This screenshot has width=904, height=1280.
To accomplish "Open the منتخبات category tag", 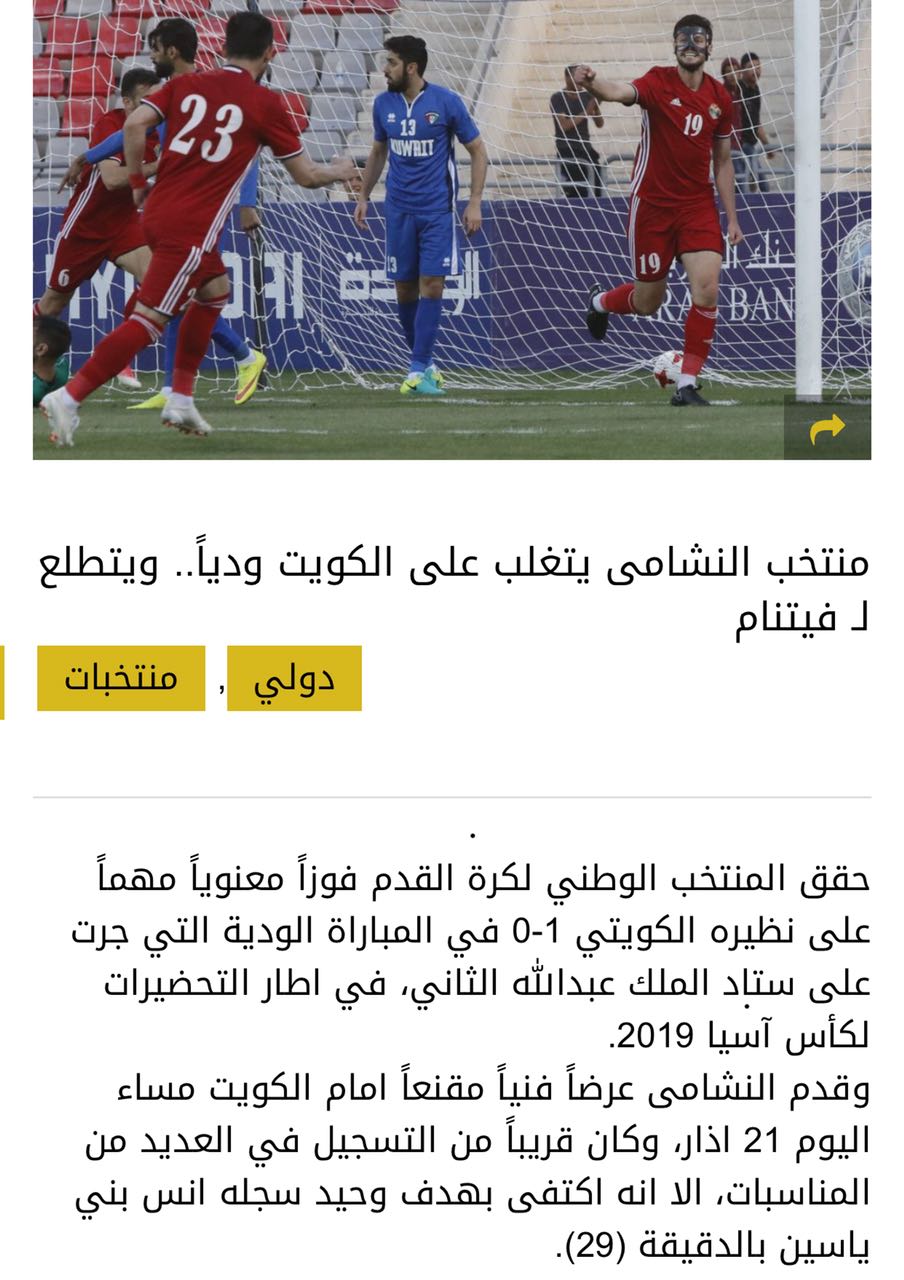I will (x=121, y=678).
